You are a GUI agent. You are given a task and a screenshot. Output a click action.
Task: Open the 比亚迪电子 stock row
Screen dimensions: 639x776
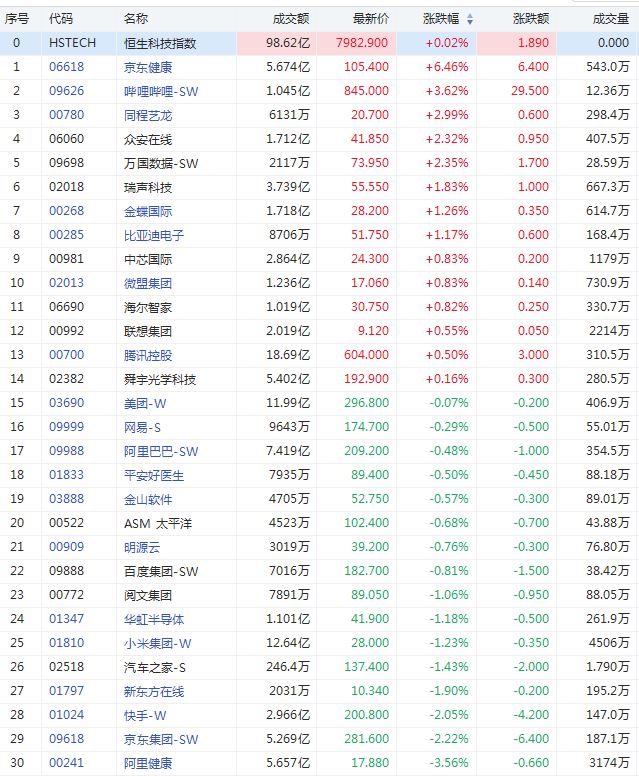[153, 235]
